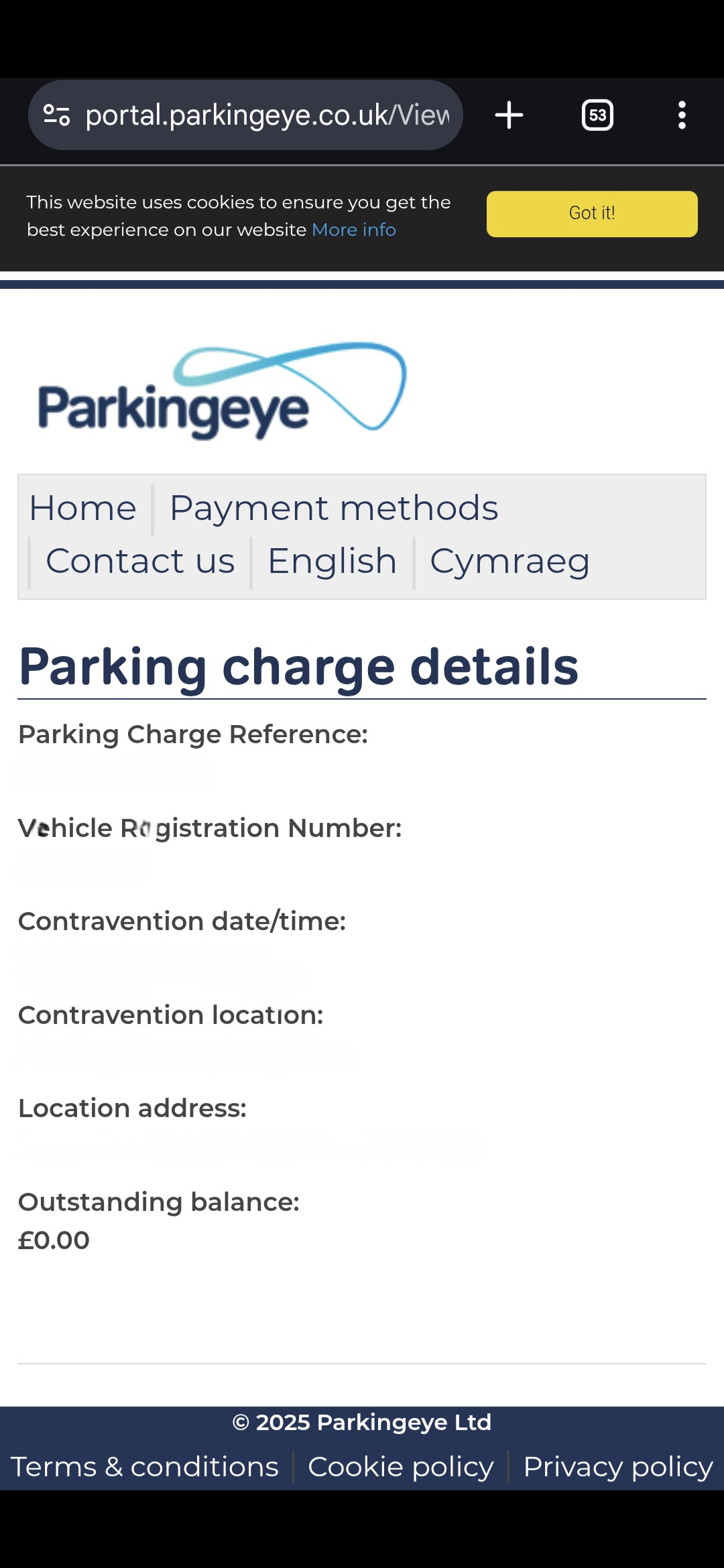The image size is (724, 1568).
Task: Tap the browser address bar
Action: coord(245,115)
